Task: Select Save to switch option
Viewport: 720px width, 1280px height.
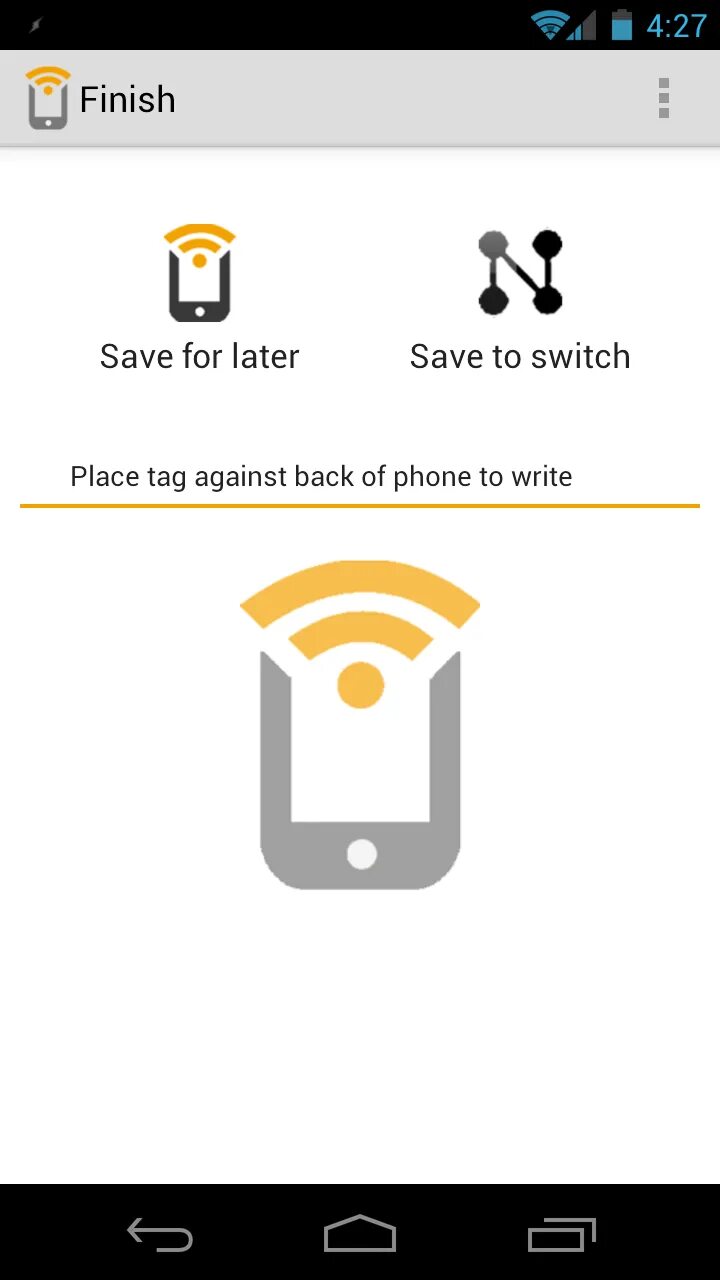Action: coord(520,300)
